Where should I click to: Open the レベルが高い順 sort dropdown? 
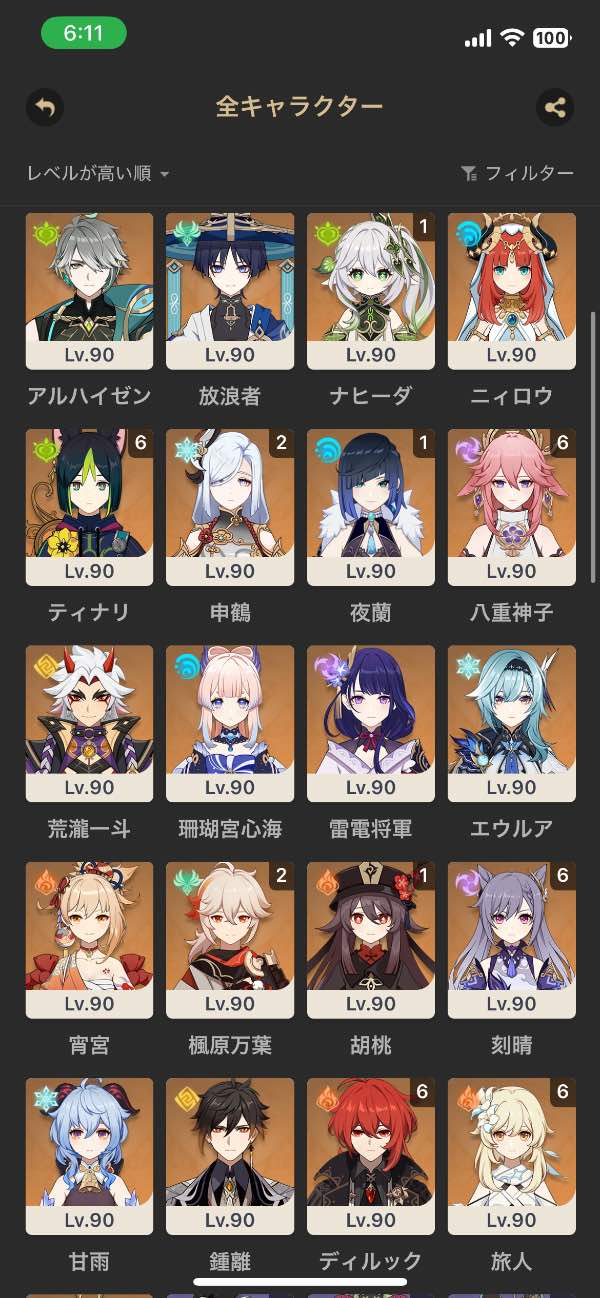click(98, 174)
